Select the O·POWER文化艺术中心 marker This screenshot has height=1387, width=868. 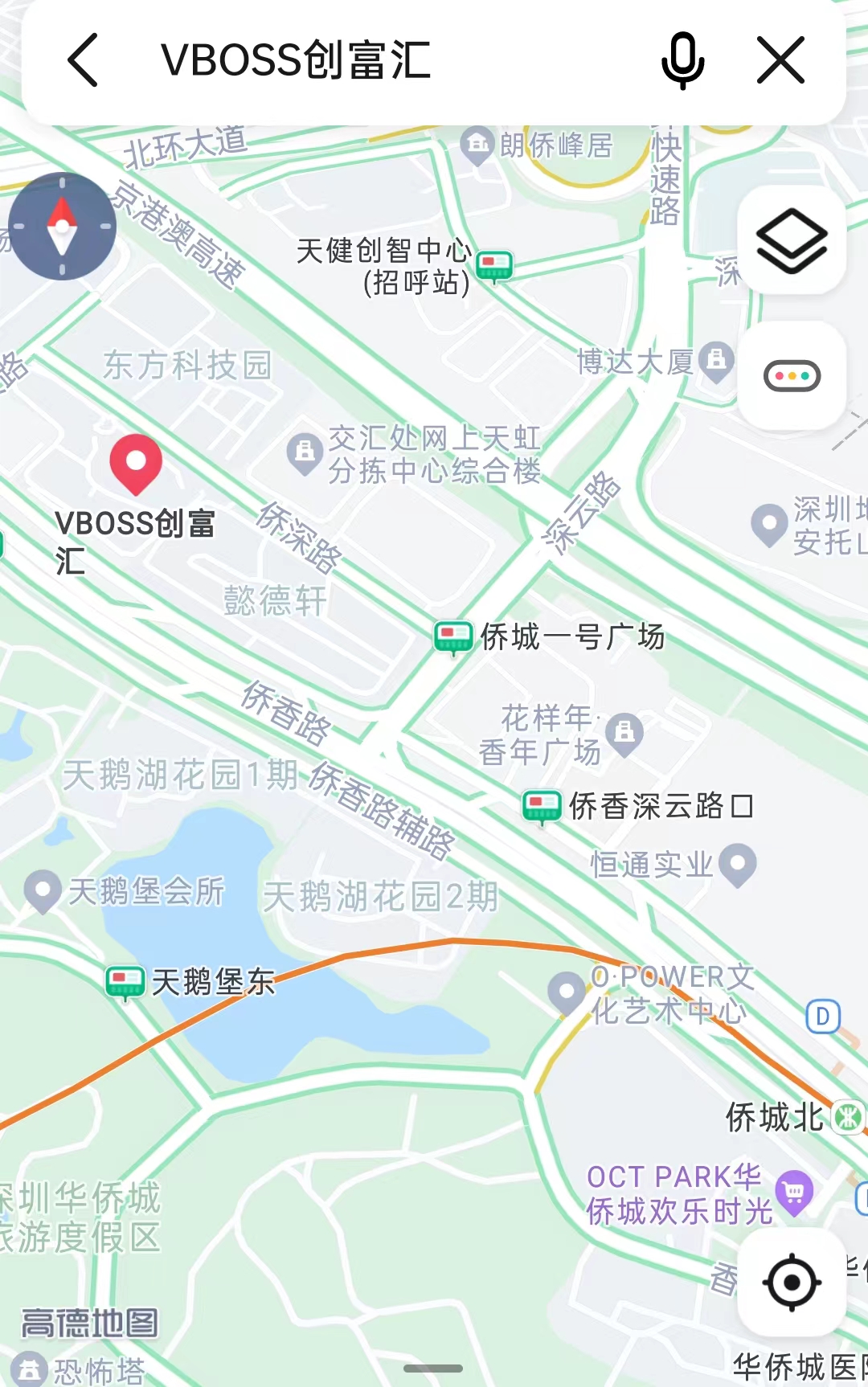point(567,993)
